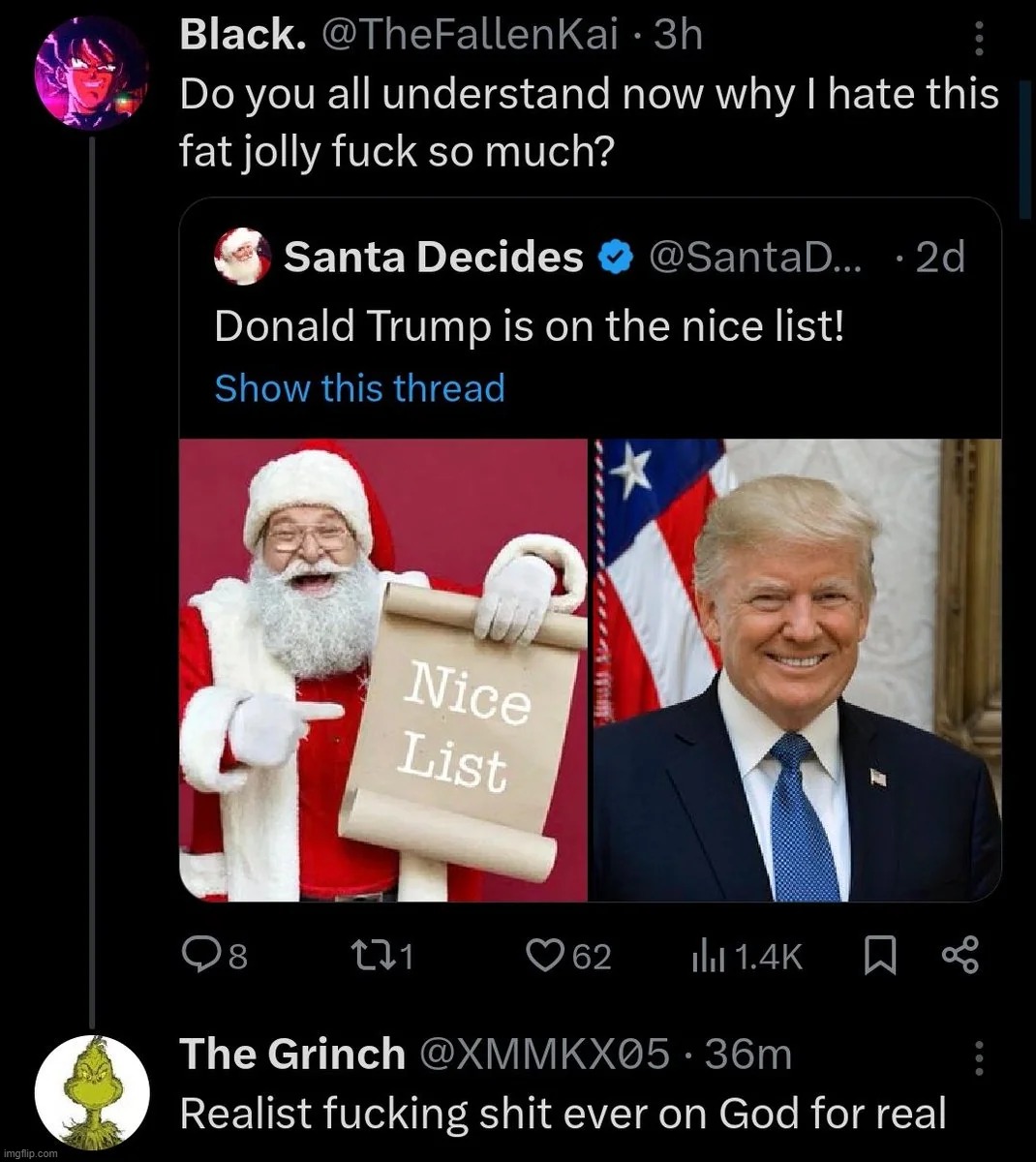Image resolution: width=1036 pixels, height=1162 pixels.
Task: Click Santa Decides' profile avatar
Action: (x=243, y=257)
